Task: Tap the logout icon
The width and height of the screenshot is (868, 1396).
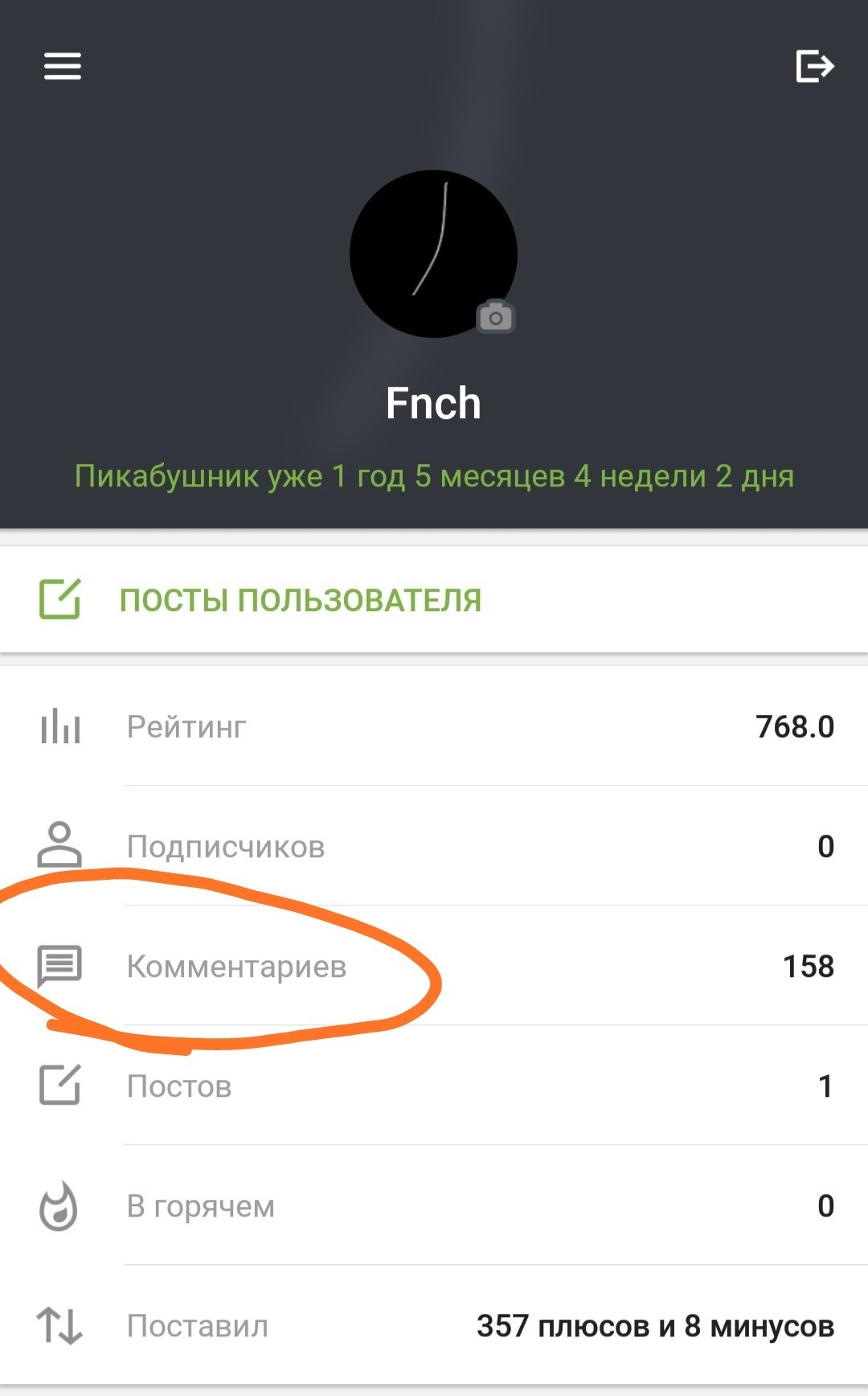Action: [814, 66]
